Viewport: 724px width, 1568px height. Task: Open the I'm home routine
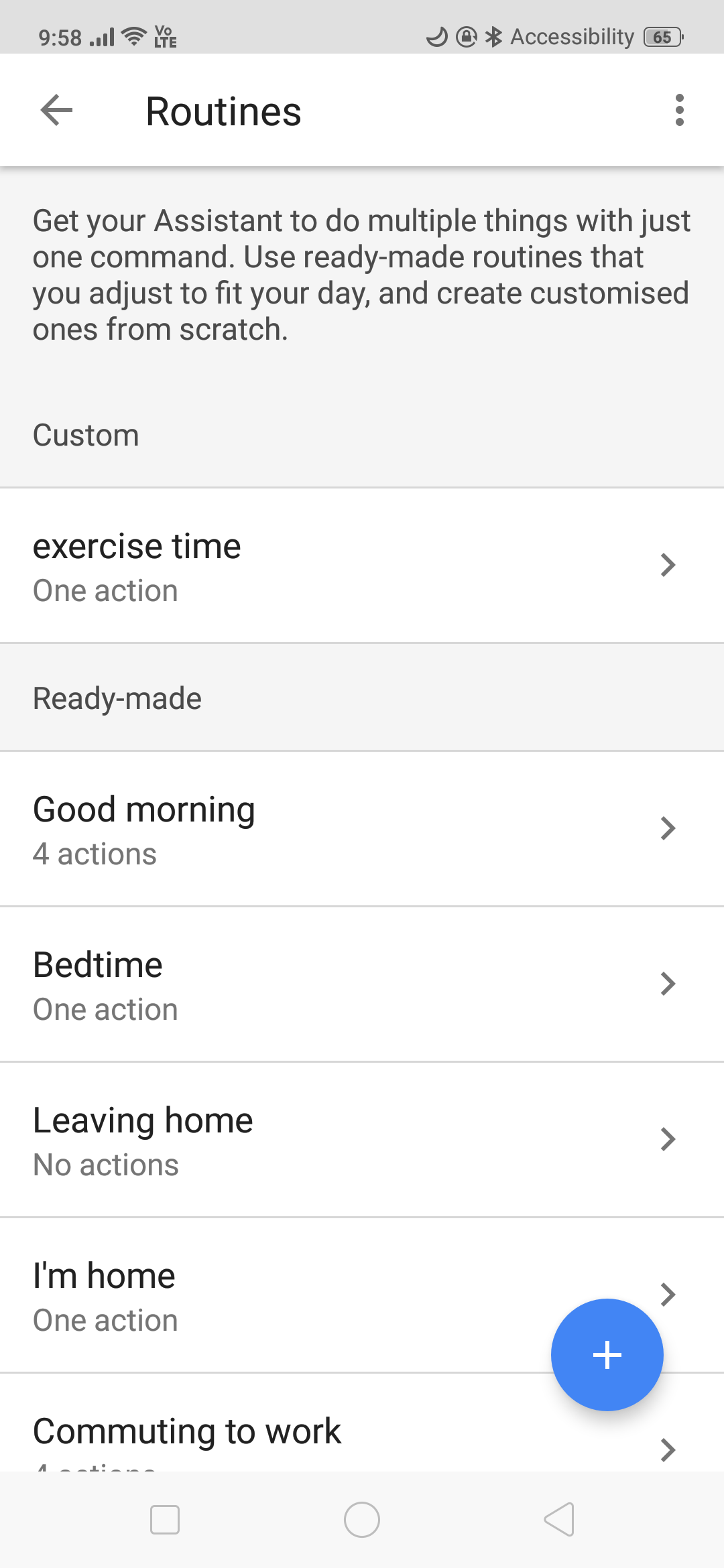275,1295
